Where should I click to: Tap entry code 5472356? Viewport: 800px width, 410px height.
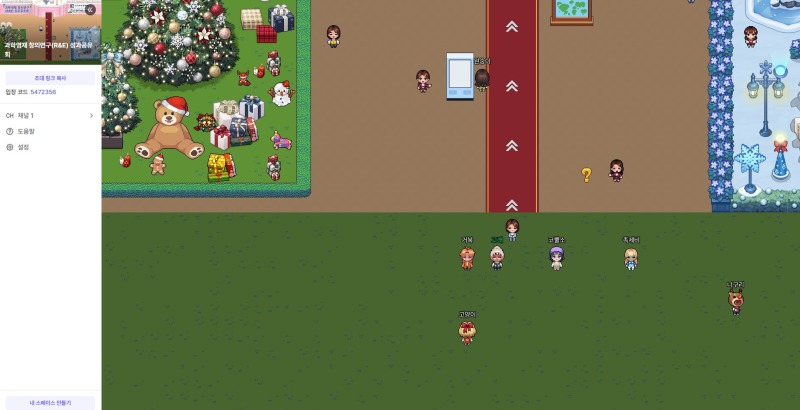click(43, 92)
